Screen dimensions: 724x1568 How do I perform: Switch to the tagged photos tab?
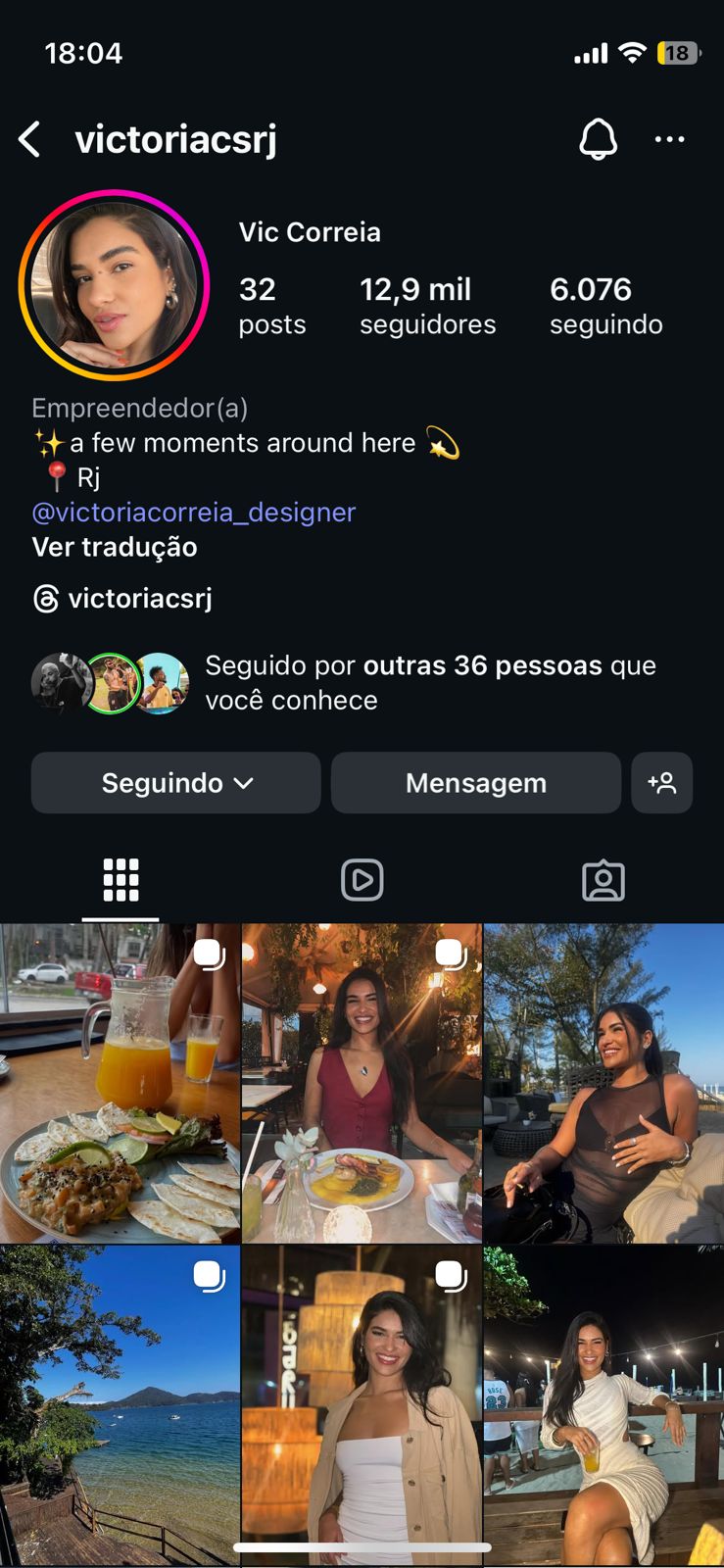(603, 880)
